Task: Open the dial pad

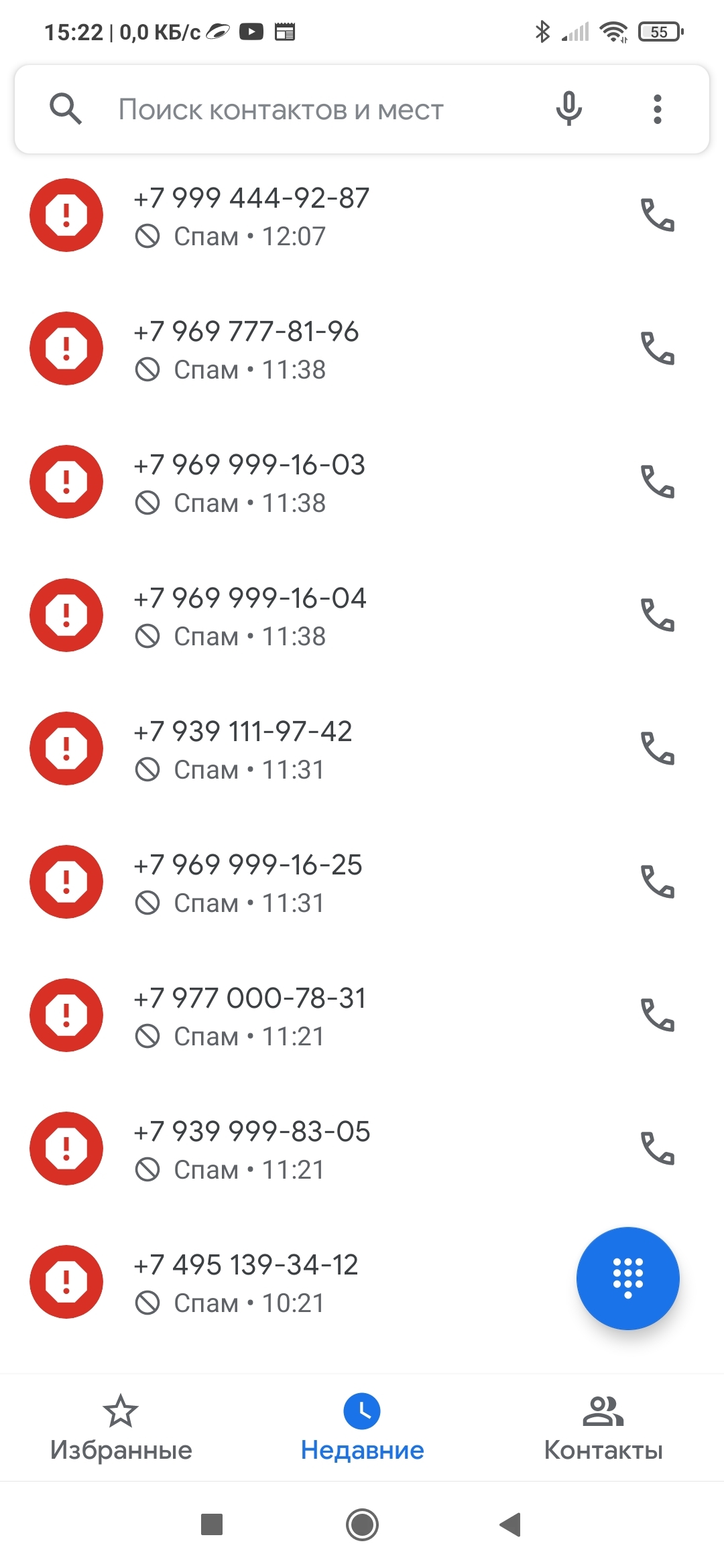Action: tap(627, 1278)
